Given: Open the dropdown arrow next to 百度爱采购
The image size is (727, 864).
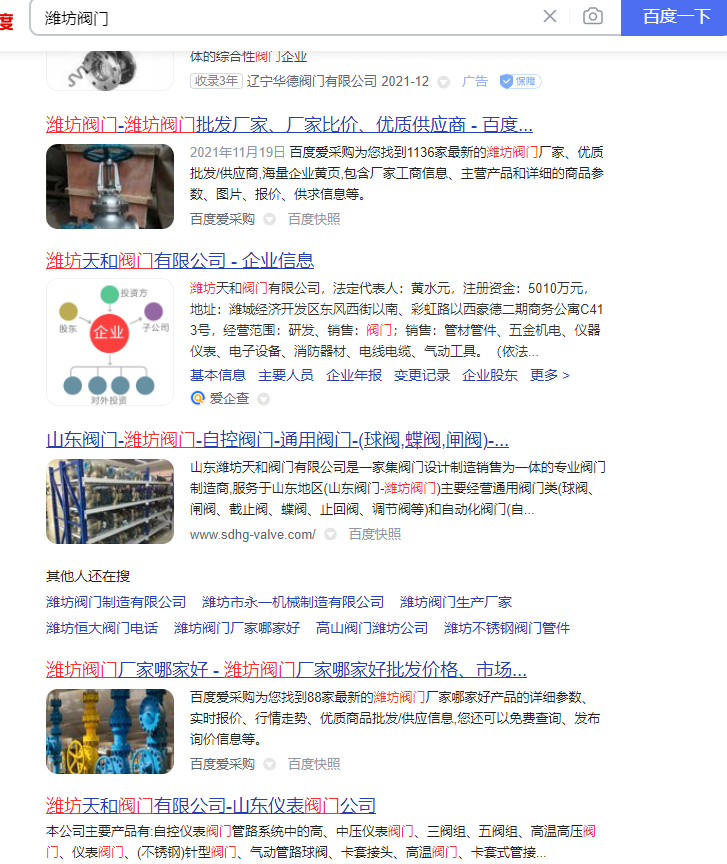Looking at the screenshot, I should (268, 219).
